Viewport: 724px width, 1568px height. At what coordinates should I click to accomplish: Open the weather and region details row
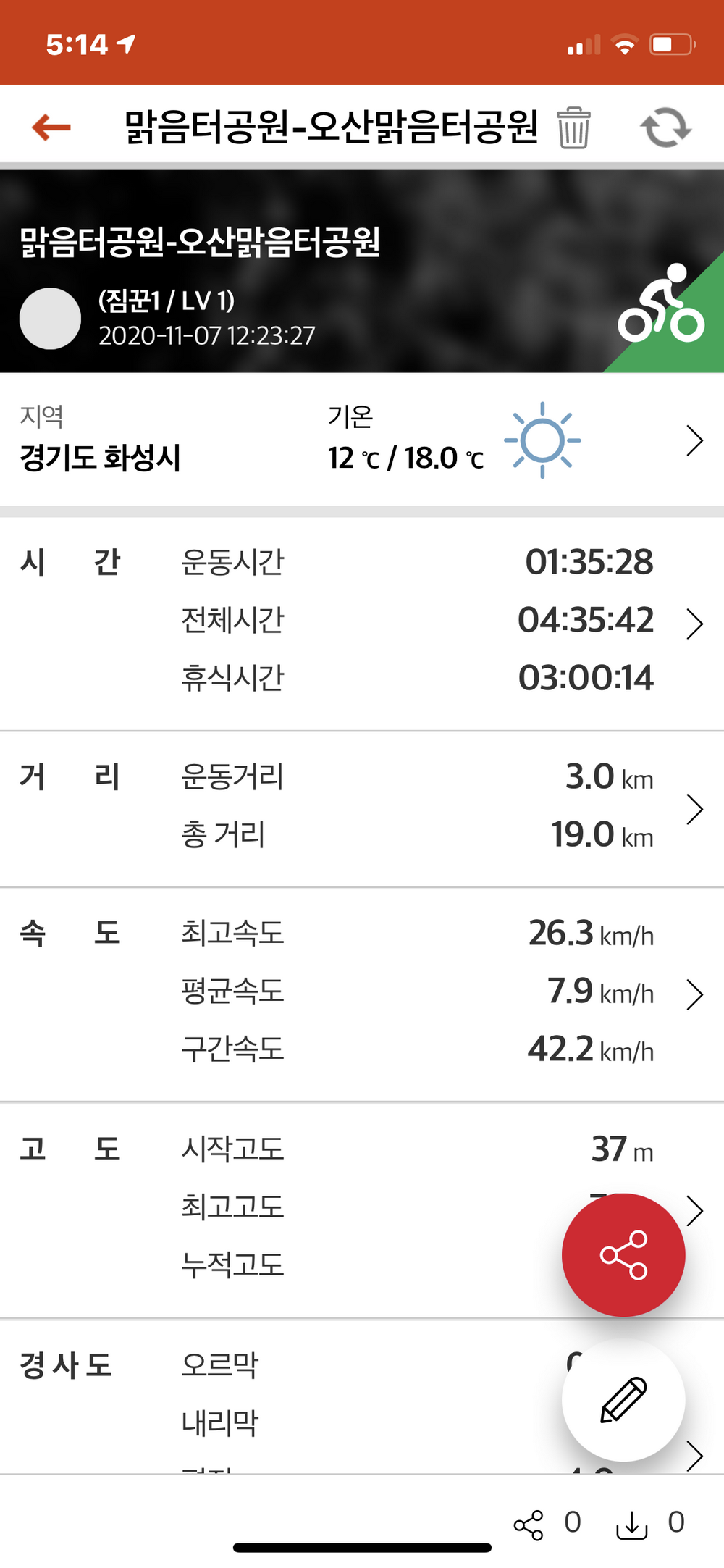694,440
